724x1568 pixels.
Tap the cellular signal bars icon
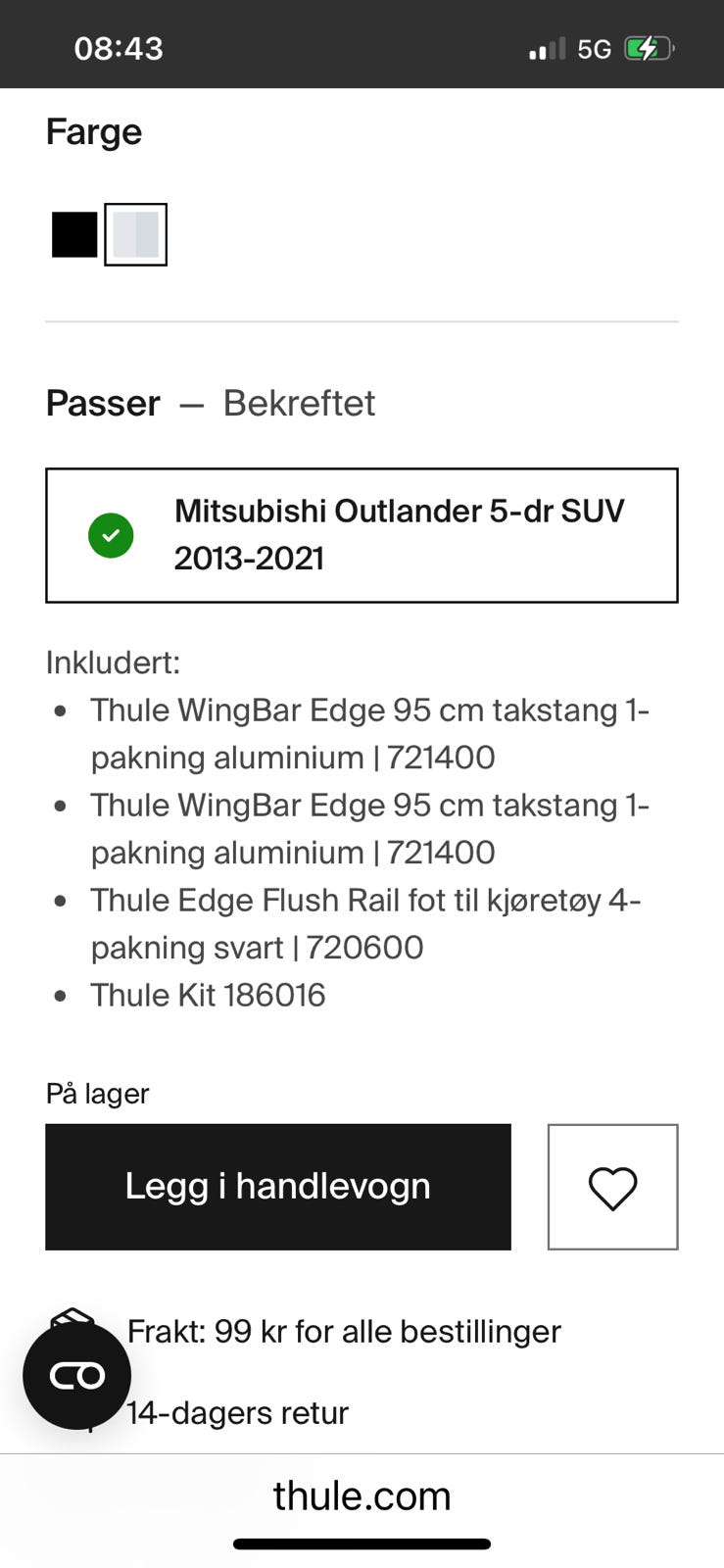tap(545, 46)
